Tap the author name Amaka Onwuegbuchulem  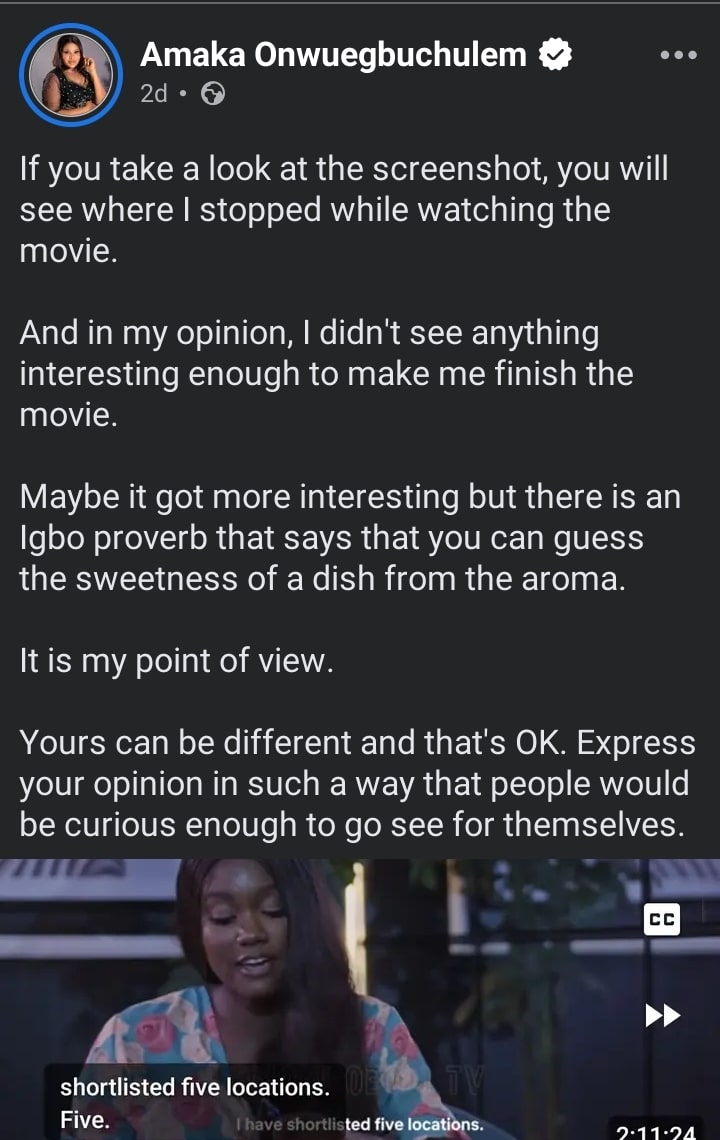click(333, 55)
